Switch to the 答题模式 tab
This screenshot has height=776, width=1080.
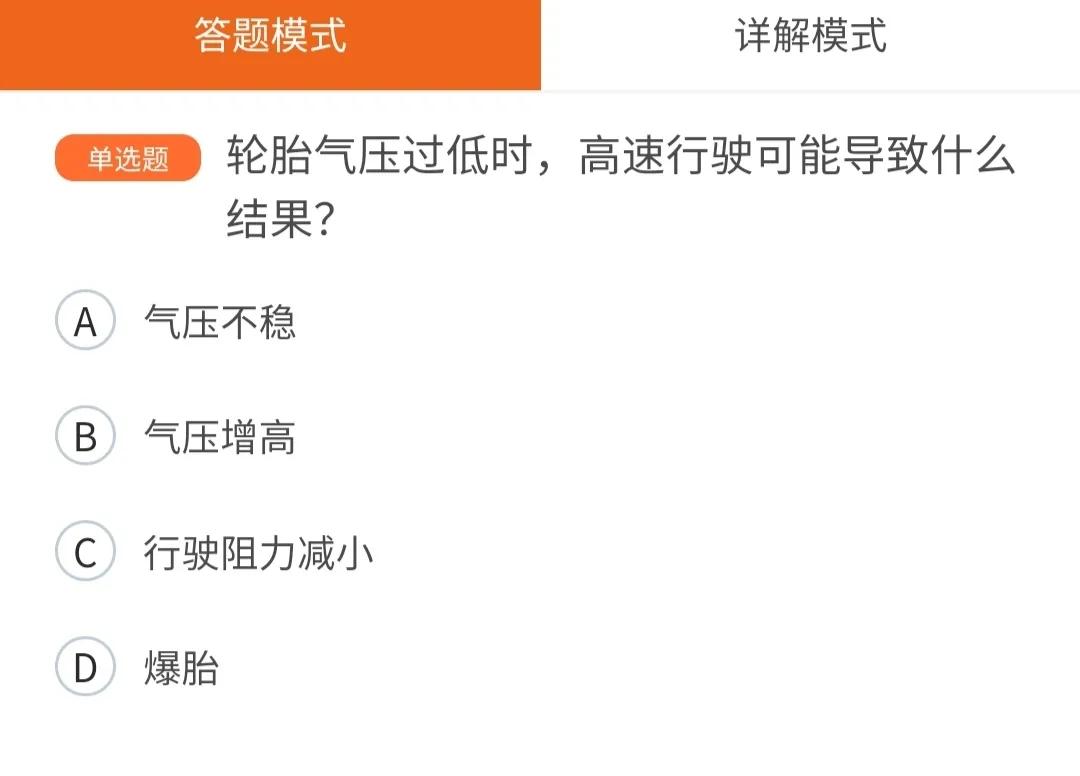(270, 38)
